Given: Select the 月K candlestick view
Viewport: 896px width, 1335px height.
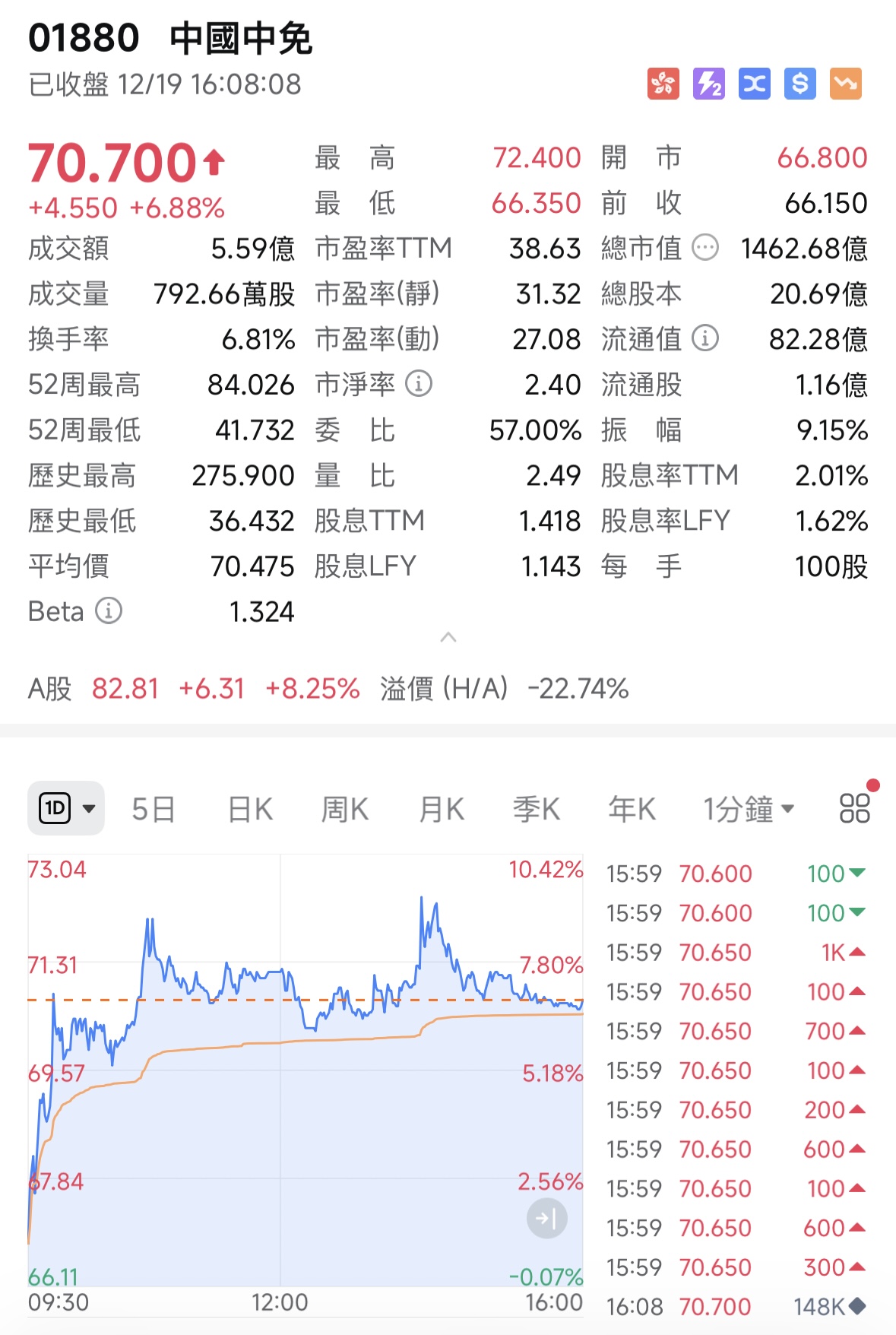Looking at the screenshot, I should point(439,808).
